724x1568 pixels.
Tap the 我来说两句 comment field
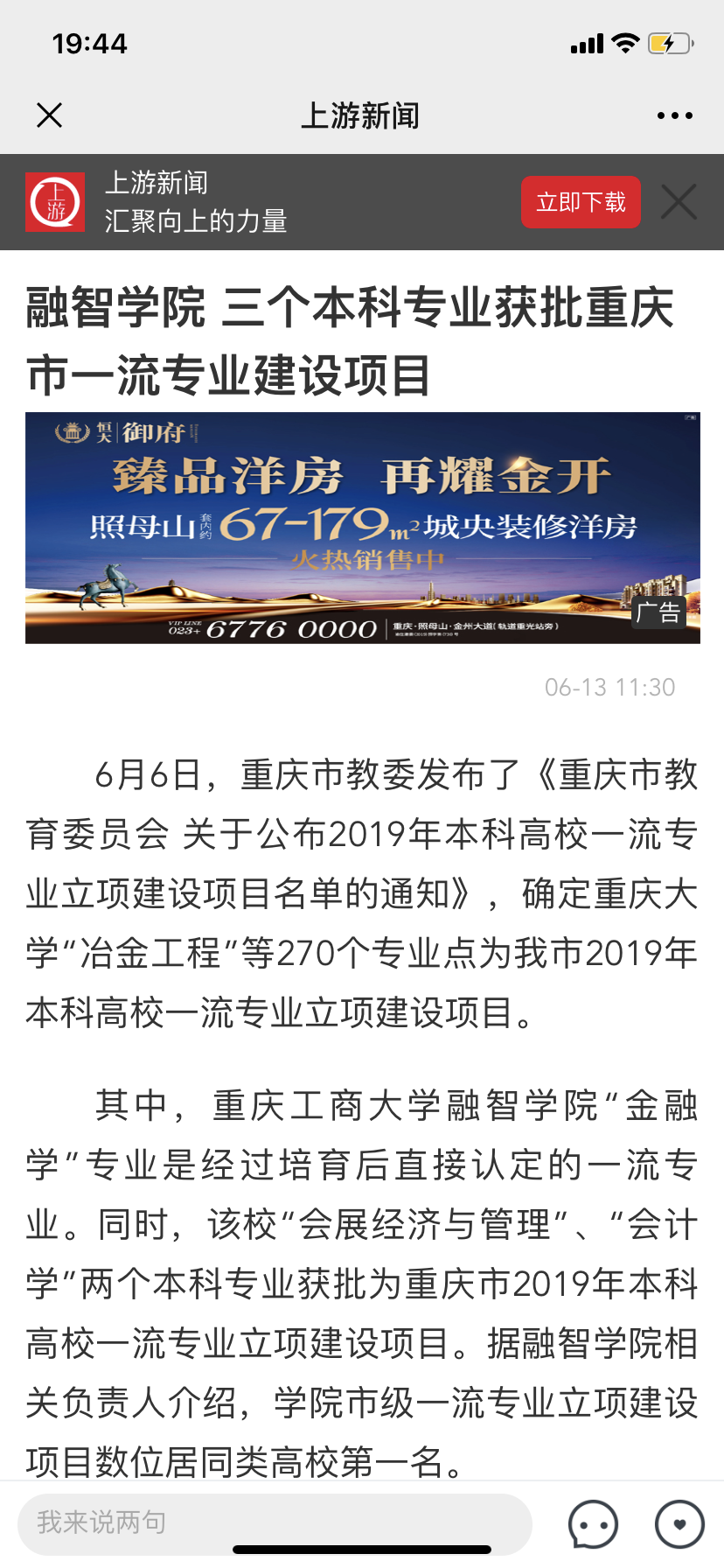[x=275, y=1522]
